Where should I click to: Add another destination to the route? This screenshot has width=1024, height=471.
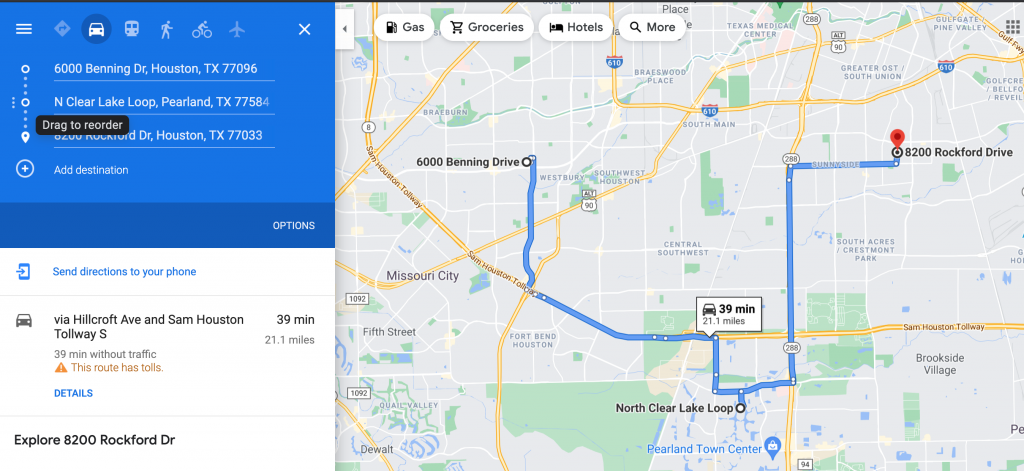coord(90,170)
